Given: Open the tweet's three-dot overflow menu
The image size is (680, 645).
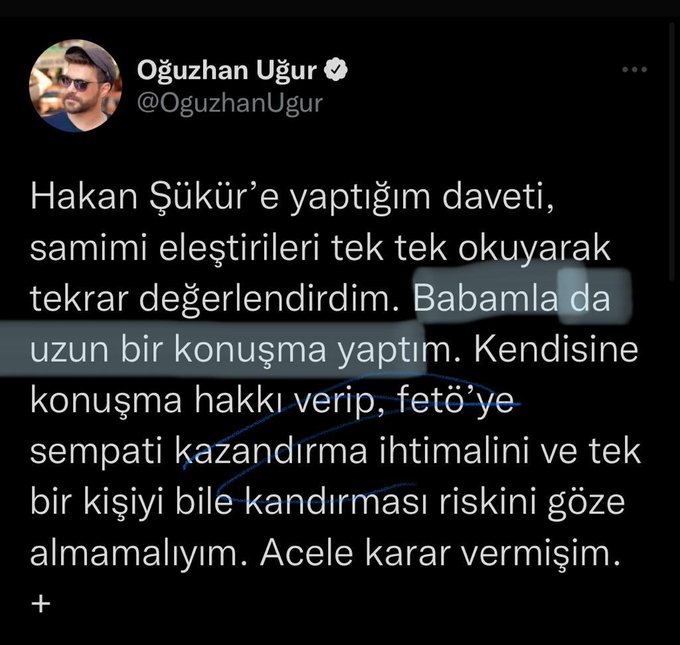Looking at the screenshot, I should tap(636, 71).
